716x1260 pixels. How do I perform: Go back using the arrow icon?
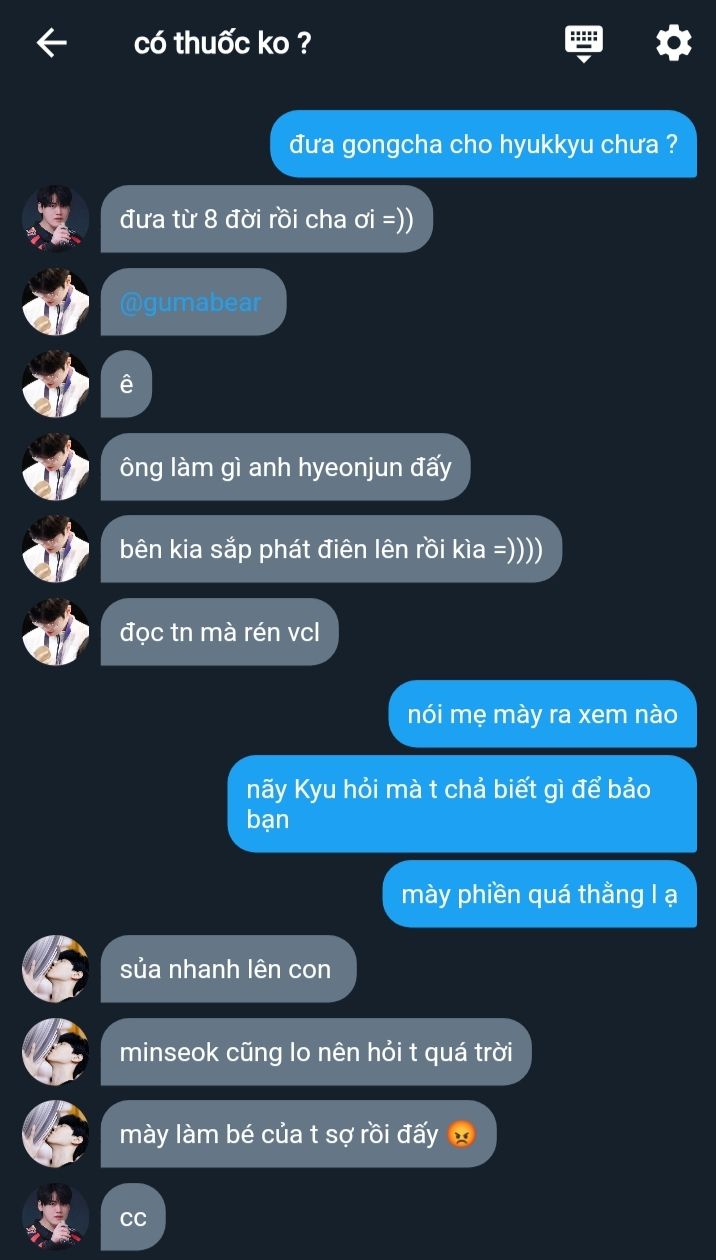tap(52, 43)
